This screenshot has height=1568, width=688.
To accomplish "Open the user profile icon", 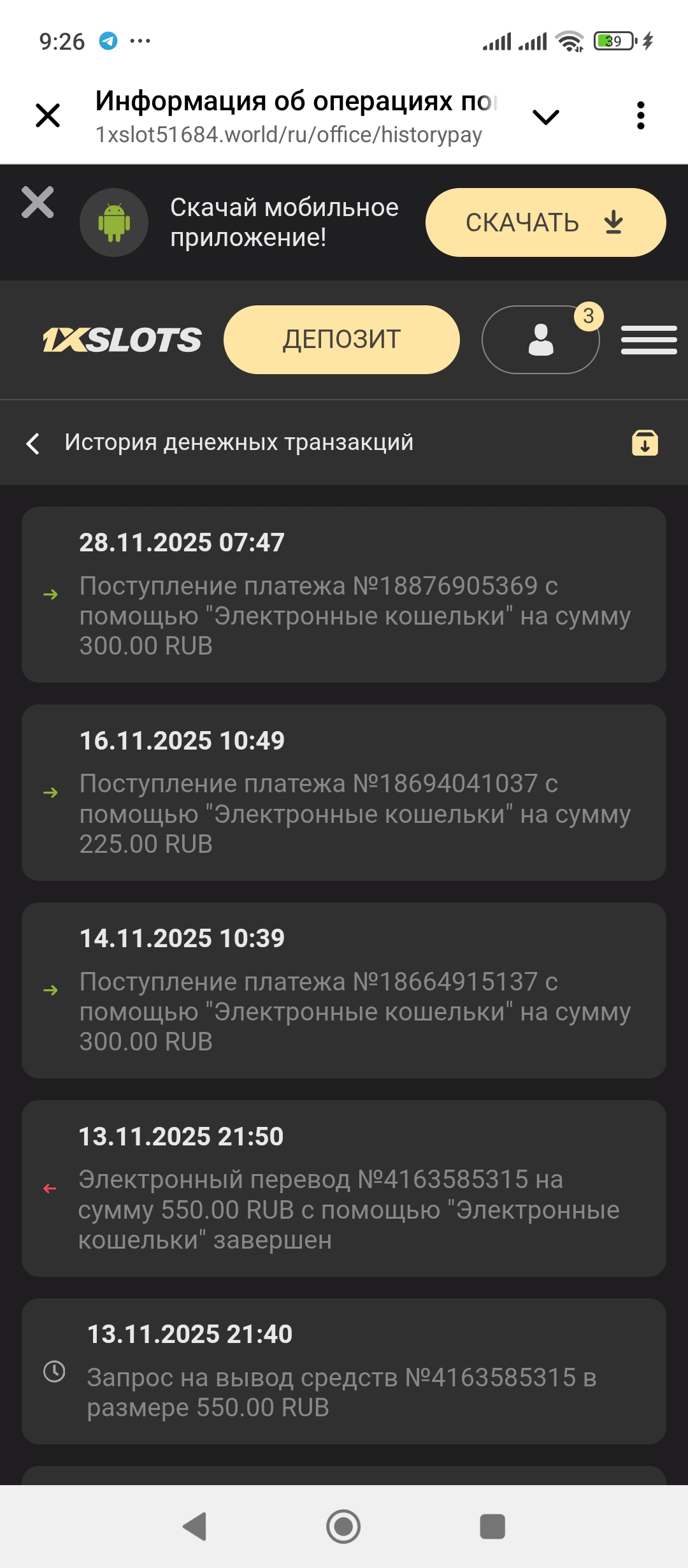I will pyautogui.click(x=540, y=339).
